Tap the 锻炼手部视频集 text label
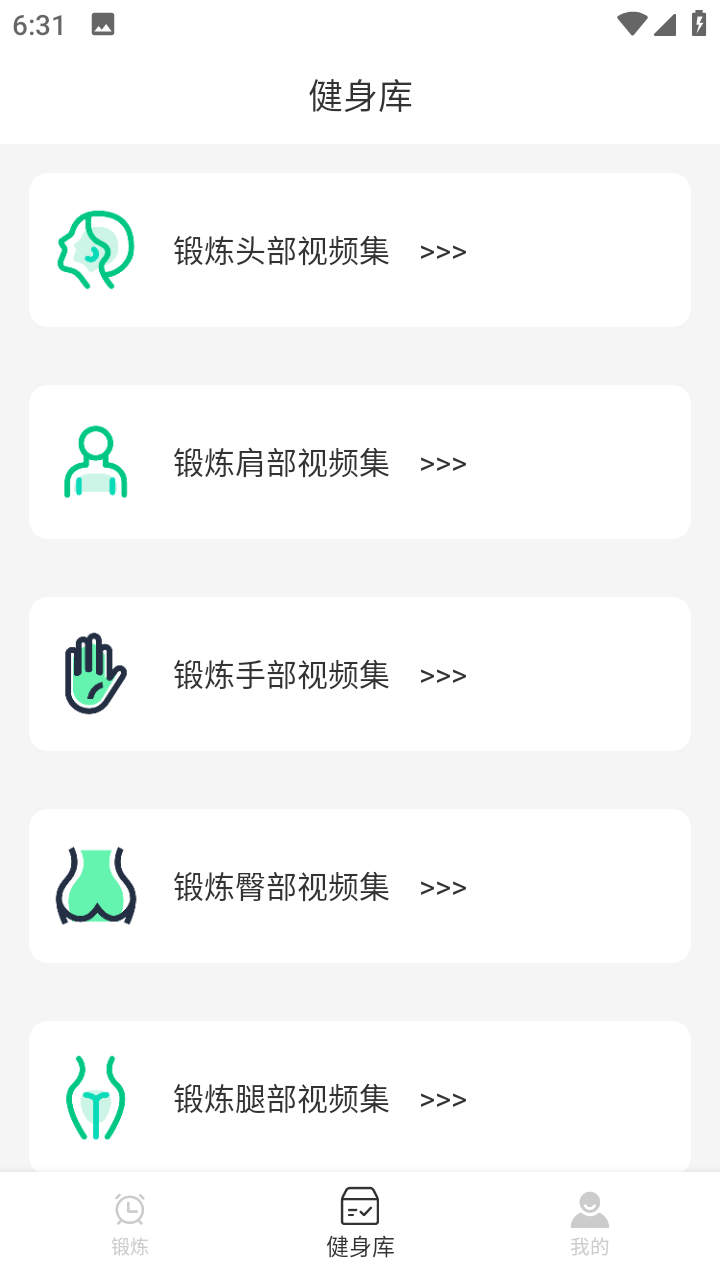The height and width of the screenshot is (1280, 720). click(x=281, y=675)
